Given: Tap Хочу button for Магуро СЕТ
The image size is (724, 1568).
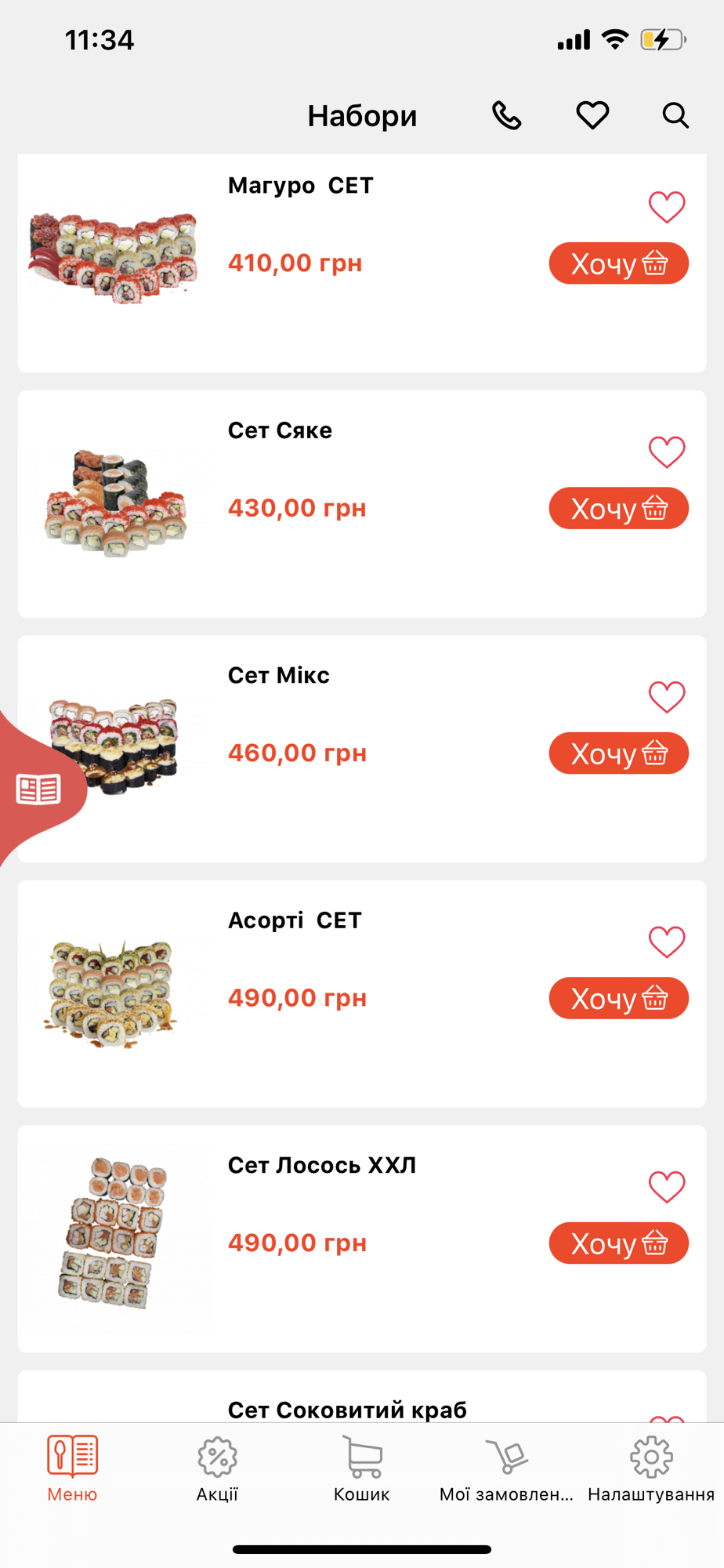Looking at the screenshot, I should pos(618,263).
